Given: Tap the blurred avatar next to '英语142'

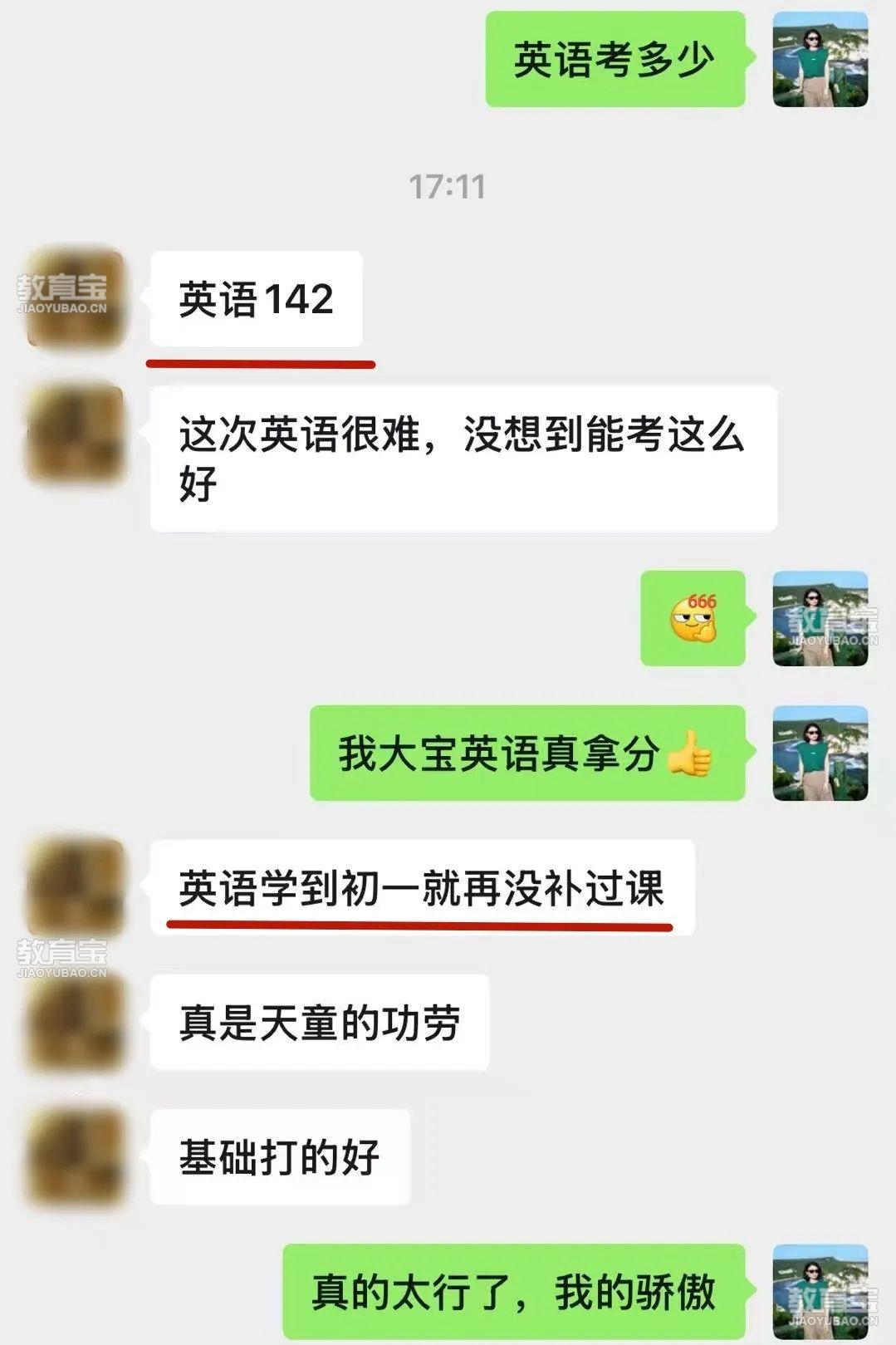Looking at the screenshot, I should (75, 298).
